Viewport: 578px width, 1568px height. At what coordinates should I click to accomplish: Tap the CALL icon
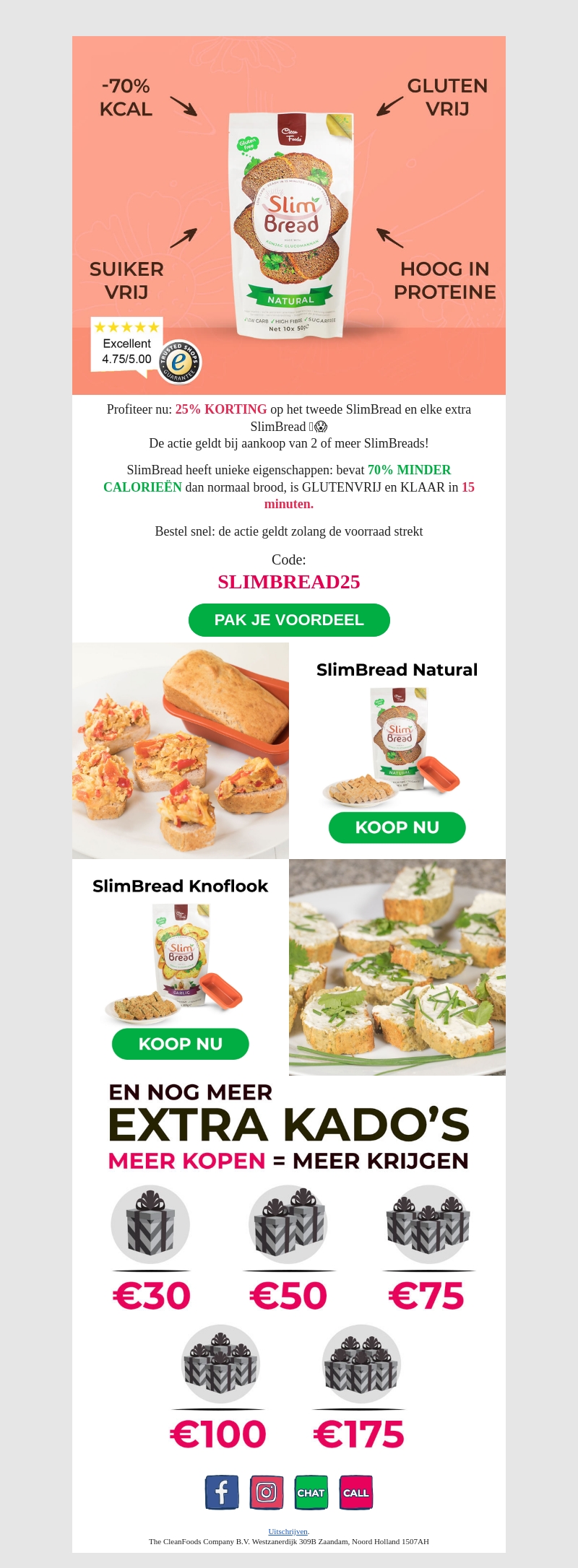[356, 1492]
